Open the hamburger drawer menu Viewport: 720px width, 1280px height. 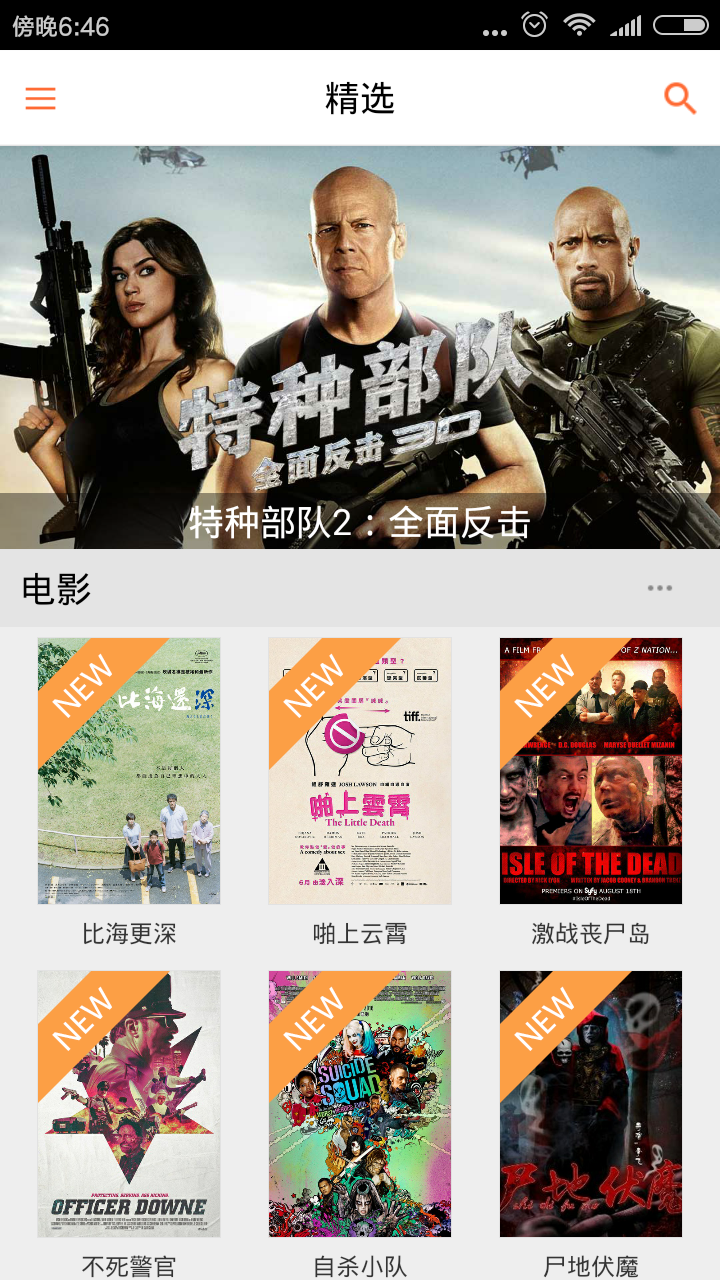[41, 98]
